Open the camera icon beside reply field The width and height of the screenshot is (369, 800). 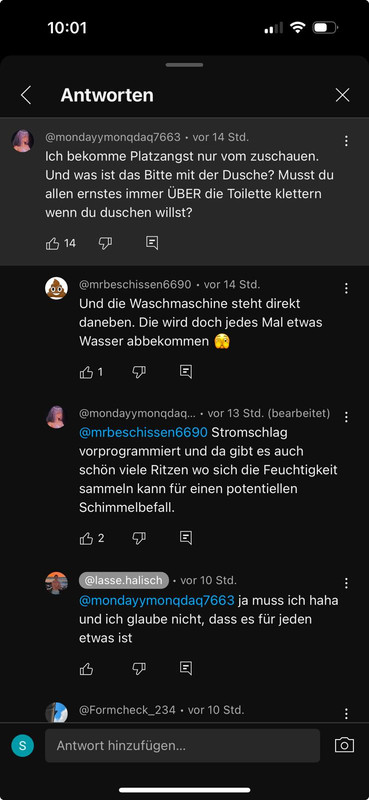pyautogui.click(x=344, y=745)
